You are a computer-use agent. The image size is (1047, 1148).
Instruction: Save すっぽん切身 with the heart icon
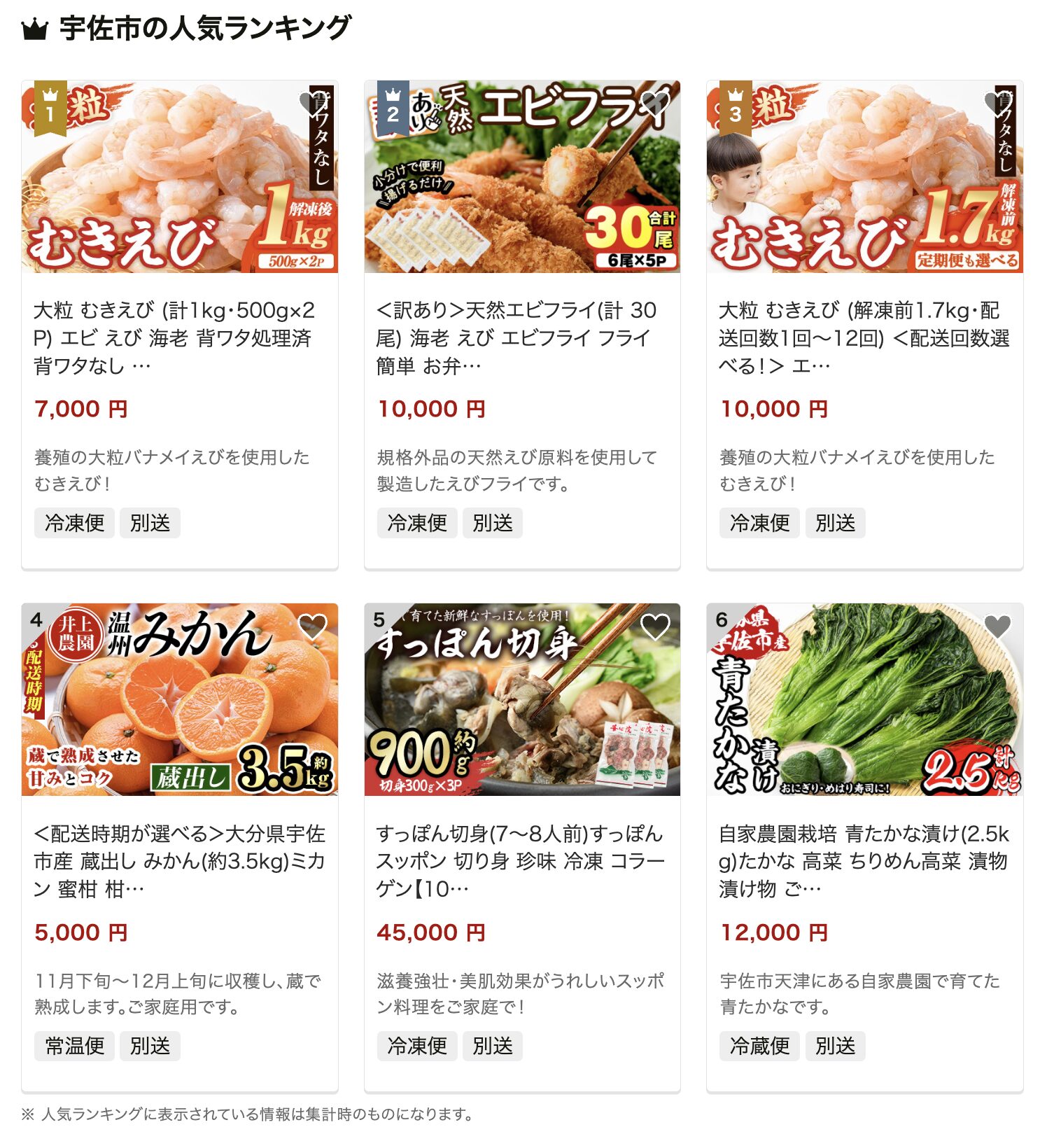pos(655,626)
